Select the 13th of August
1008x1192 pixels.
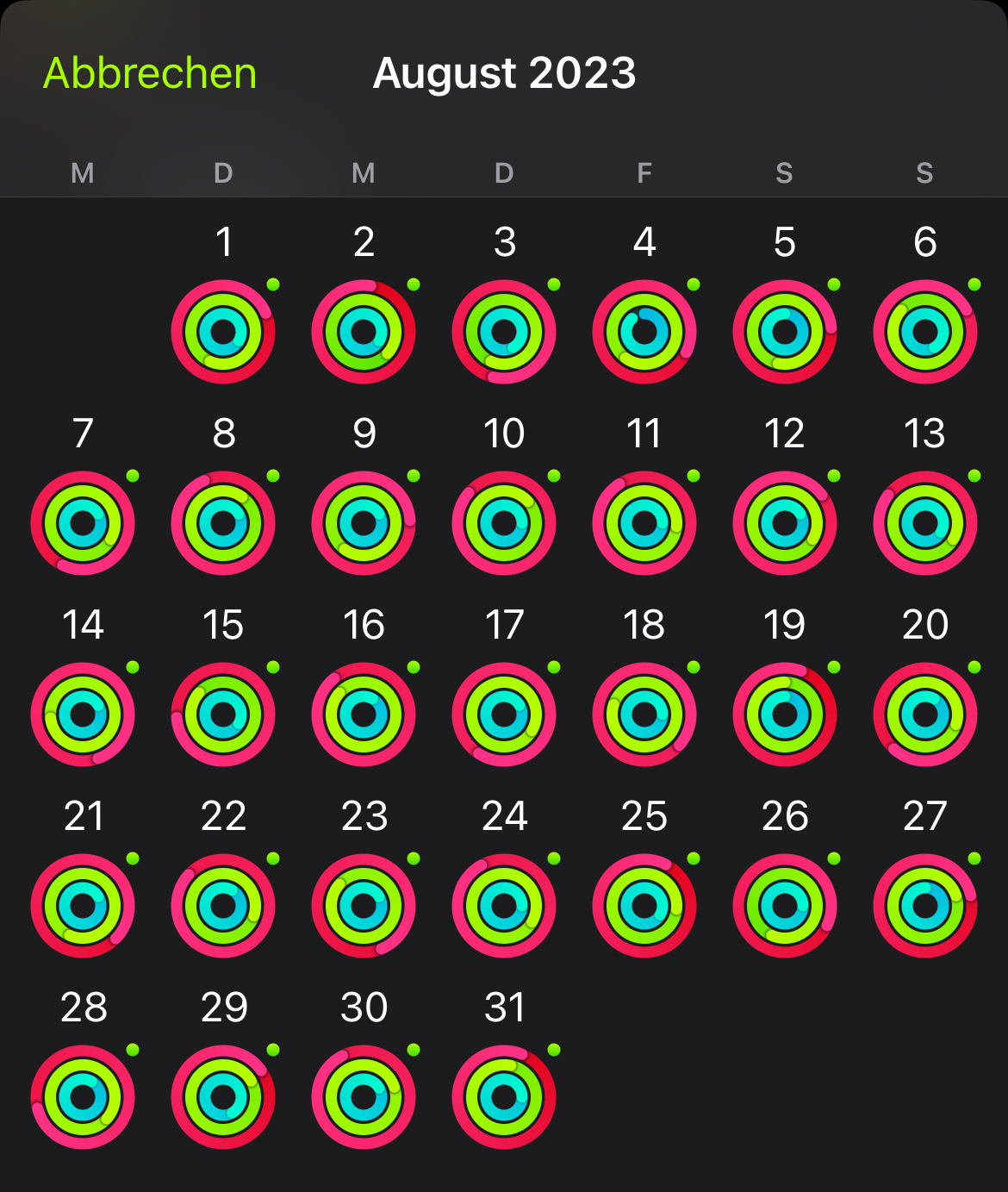(925, 523)
